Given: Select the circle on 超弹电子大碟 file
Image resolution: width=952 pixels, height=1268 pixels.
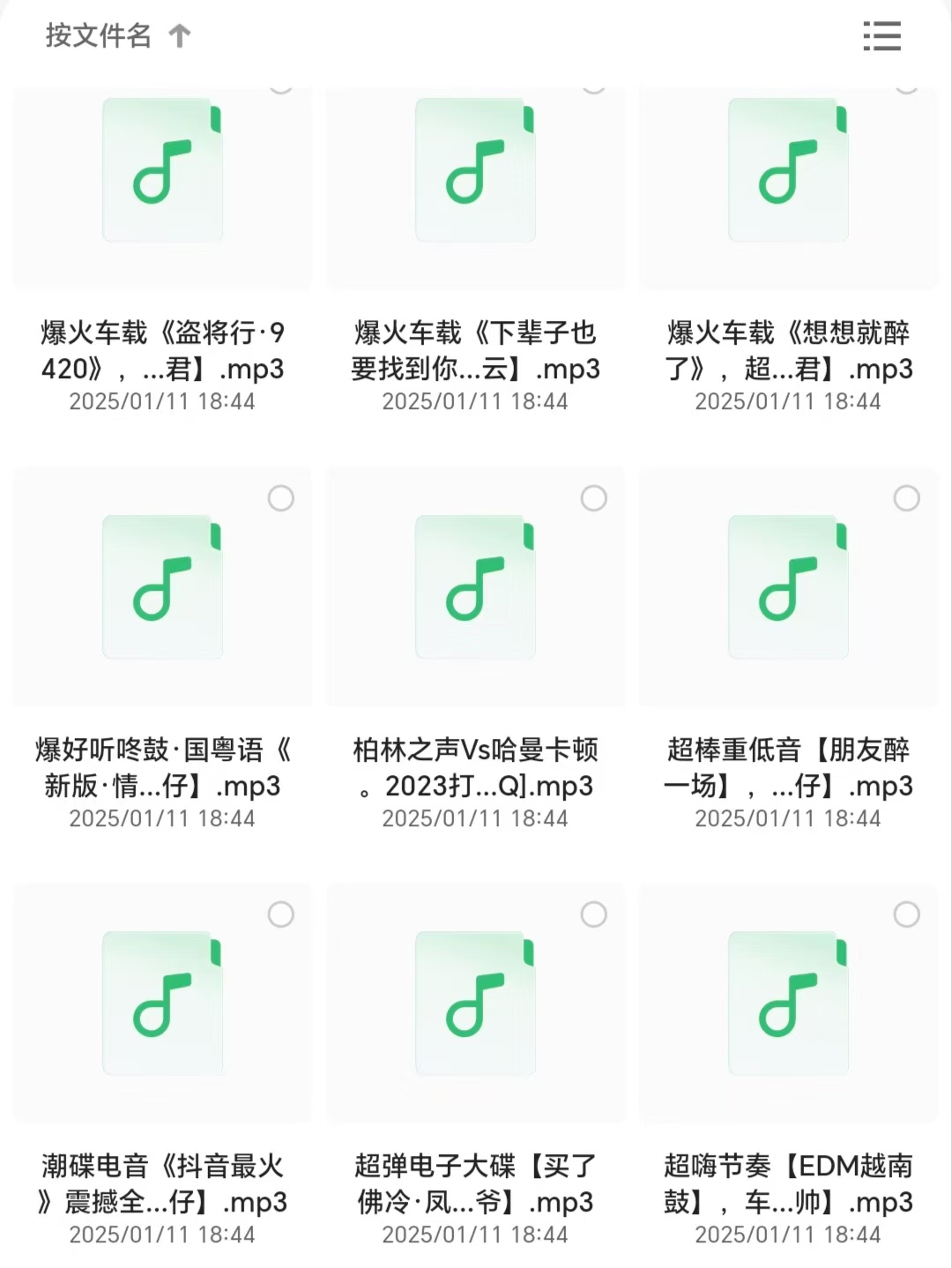Looking at the screenshot, I should (593, 914).
